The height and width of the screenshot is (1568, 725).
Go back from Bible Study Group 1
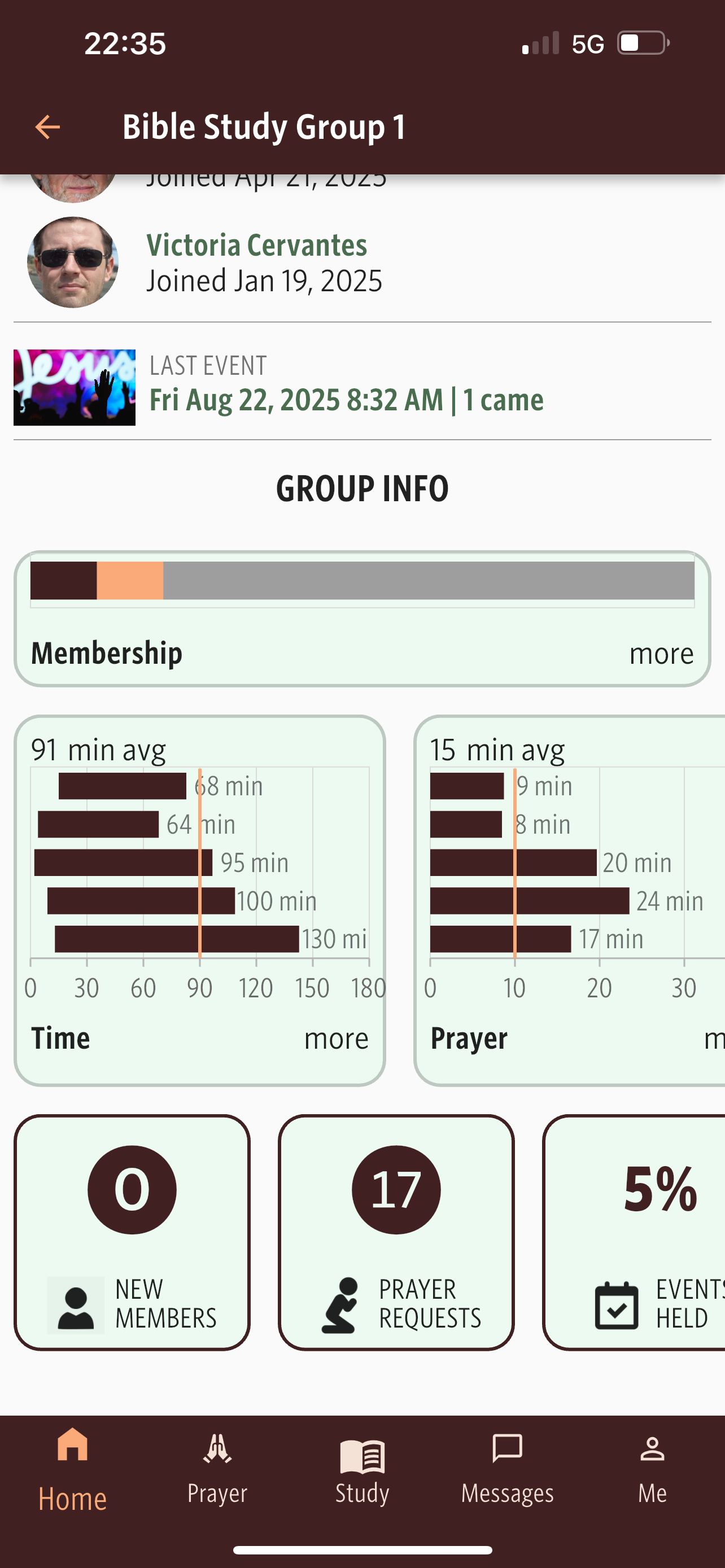pos(47,127)
